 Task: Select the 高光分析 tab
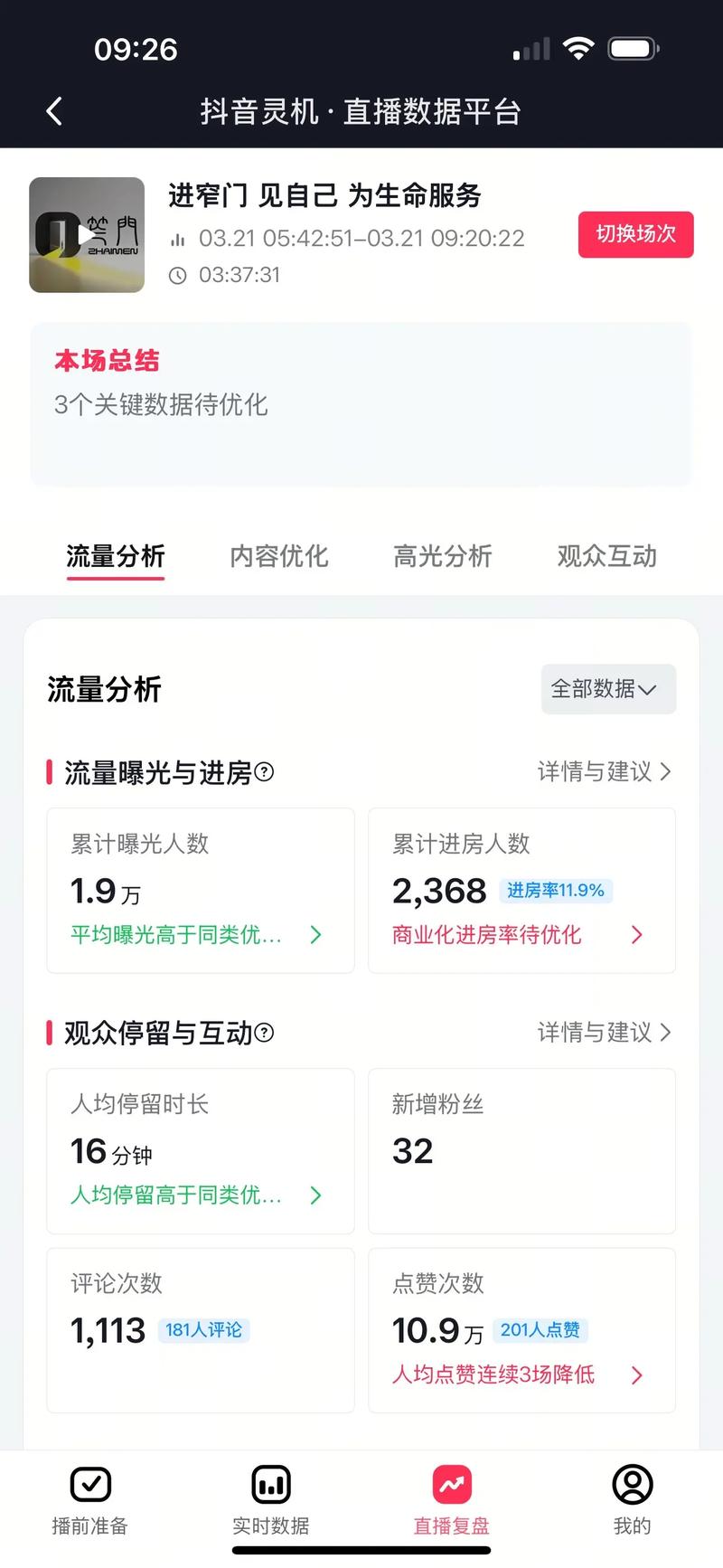442,556
